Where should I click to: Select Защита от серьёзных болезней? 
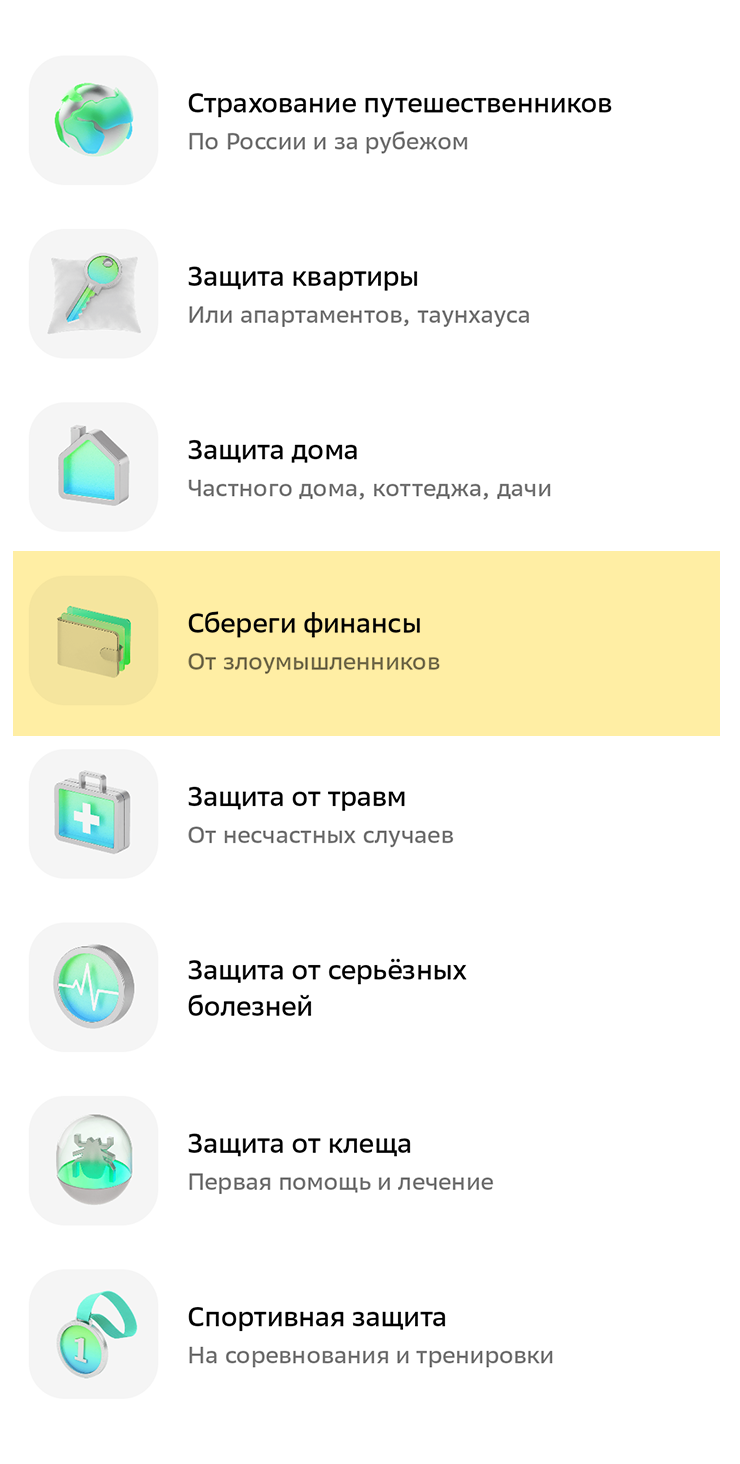327,987
